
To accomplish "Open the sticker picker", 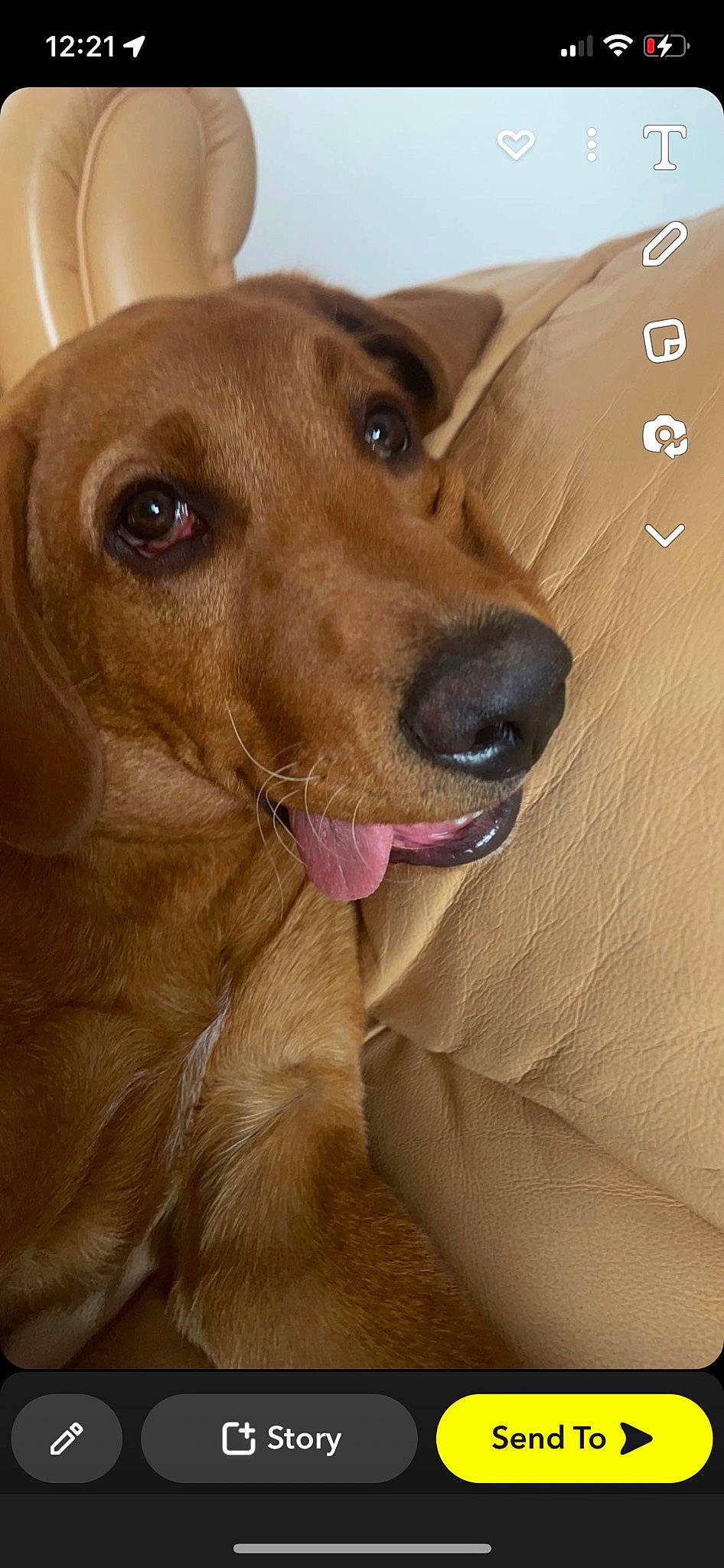I will tap(664, 341).
